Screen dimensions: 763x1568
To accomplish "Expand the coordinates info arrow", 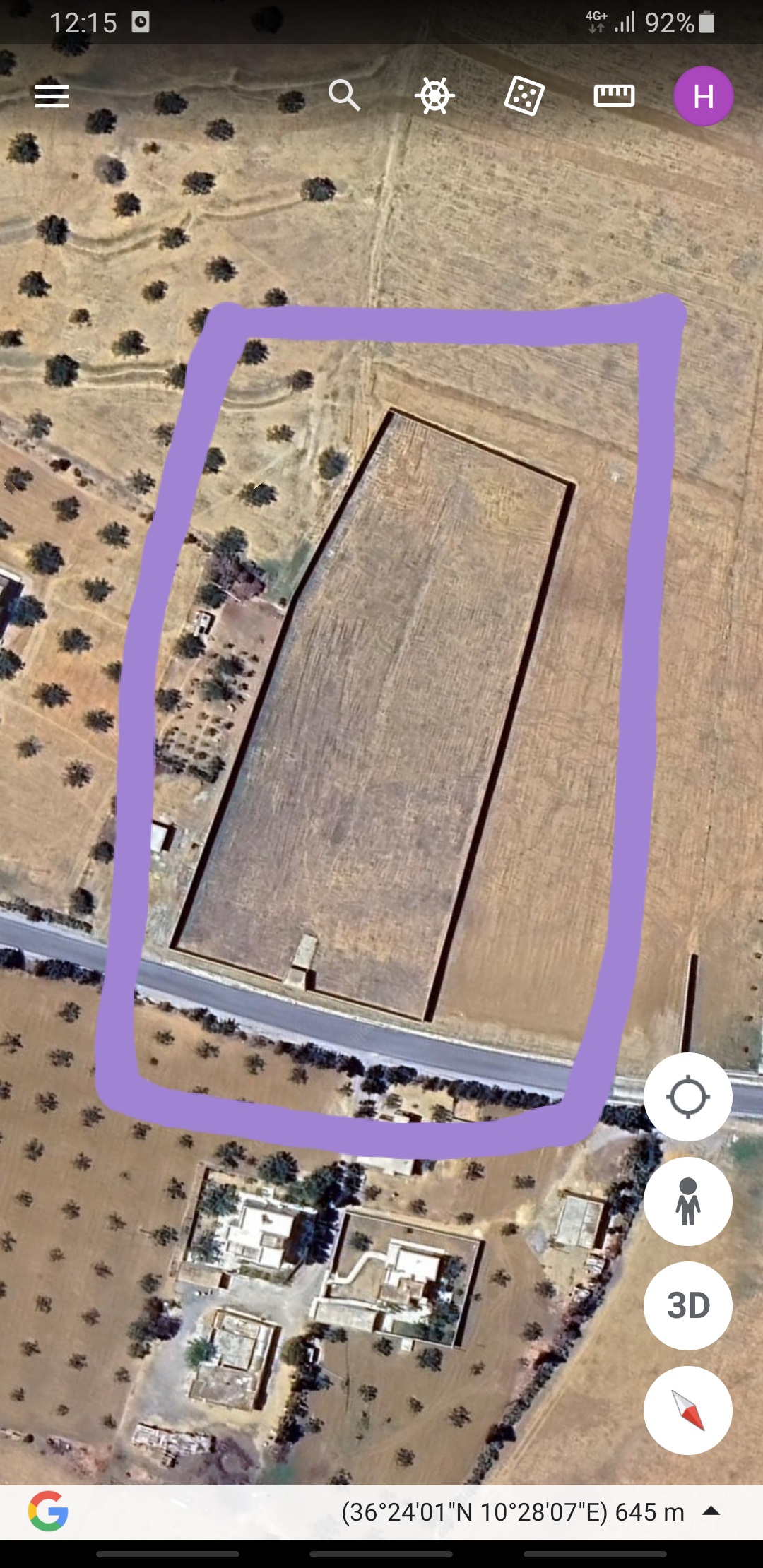I will pos(711,1511).
